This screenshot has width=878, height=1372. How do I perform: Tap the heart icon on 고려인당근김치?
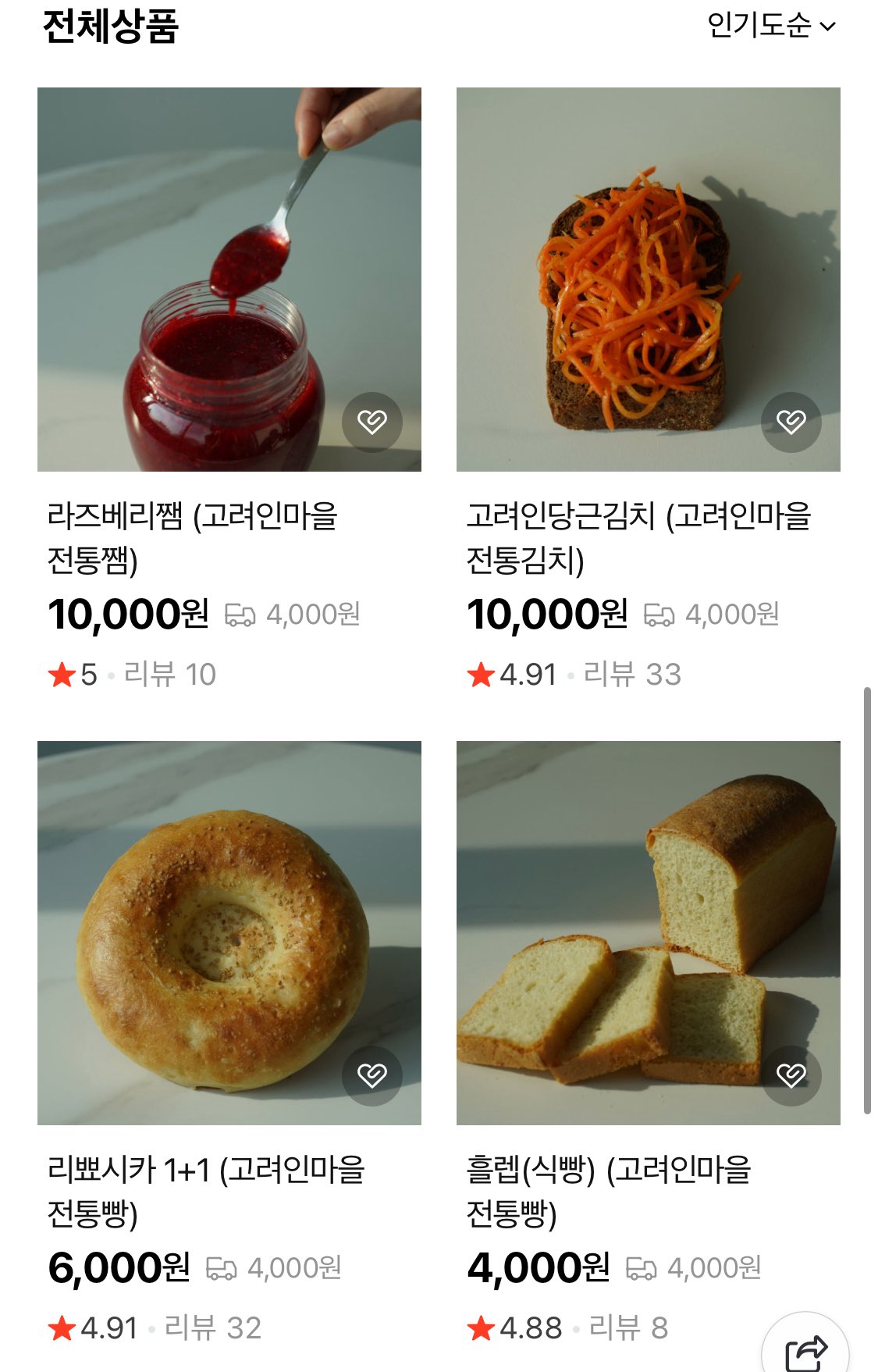click(x=791, y=422)
